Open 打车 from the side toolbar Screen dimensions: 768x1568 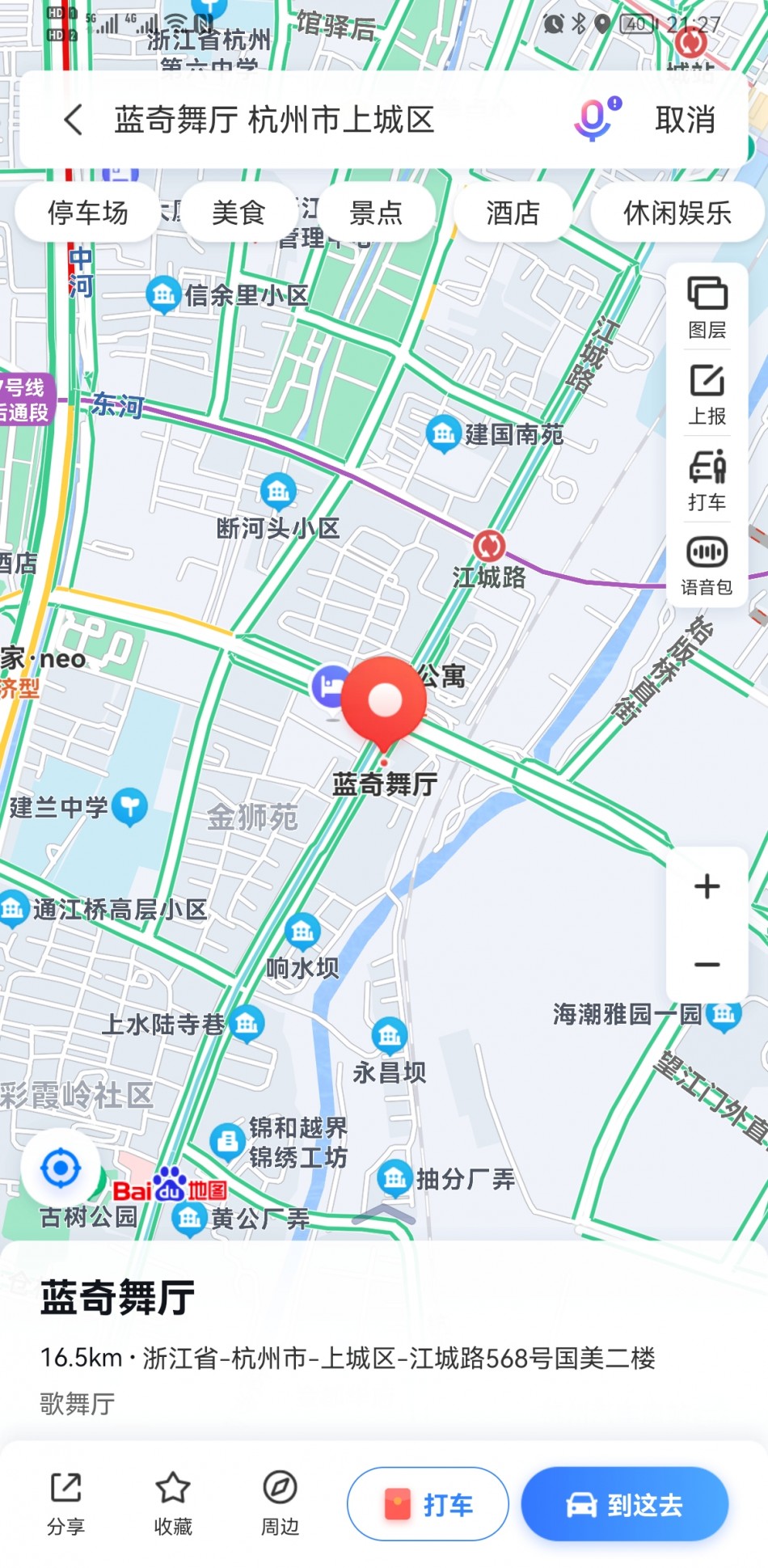point(707,481)
